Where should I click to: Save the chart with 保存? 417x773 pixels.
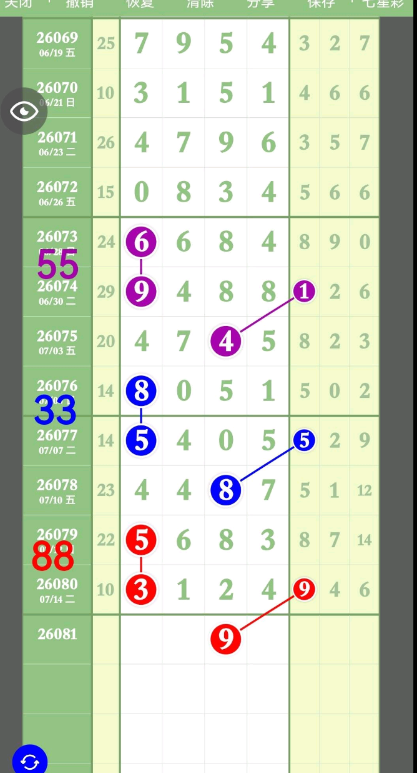click(321, 4)
